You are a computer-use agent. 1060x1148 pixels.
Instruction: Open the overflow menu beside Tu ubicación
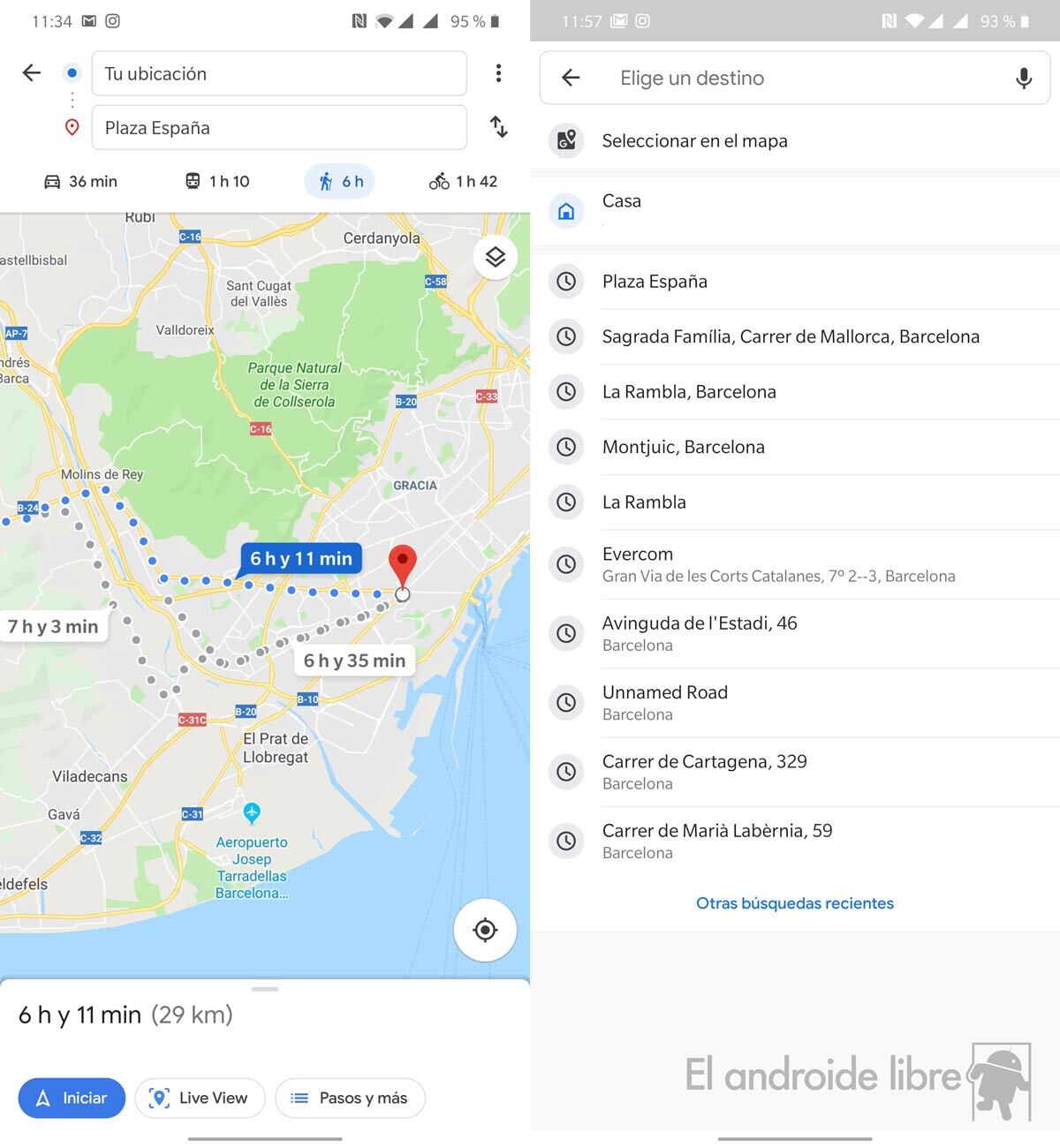[498, 73]
